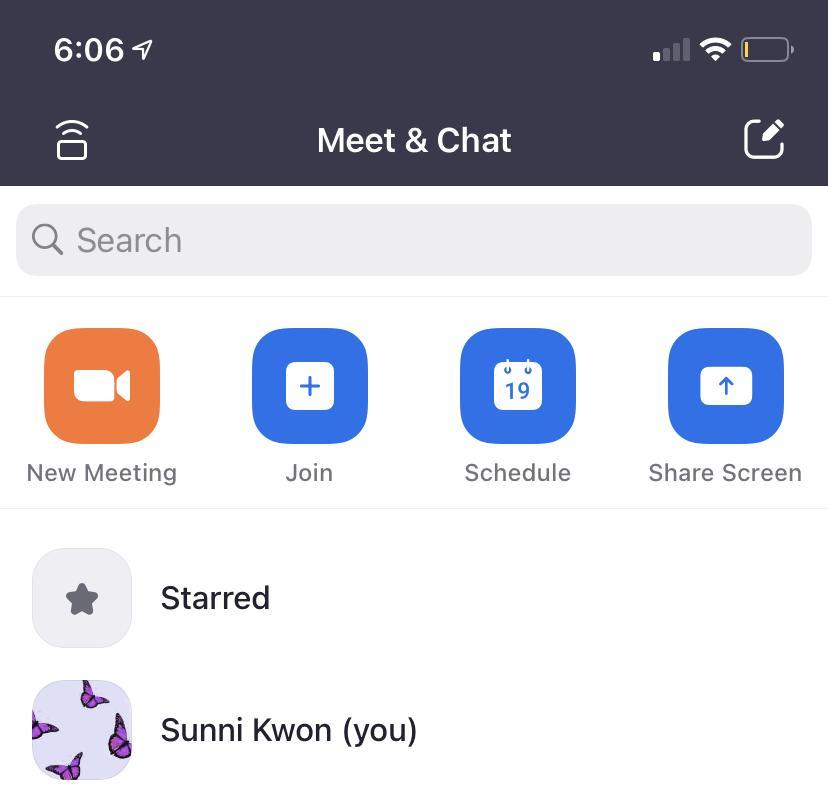
Task: Compose a new chat message
Action: click(764, 140)
